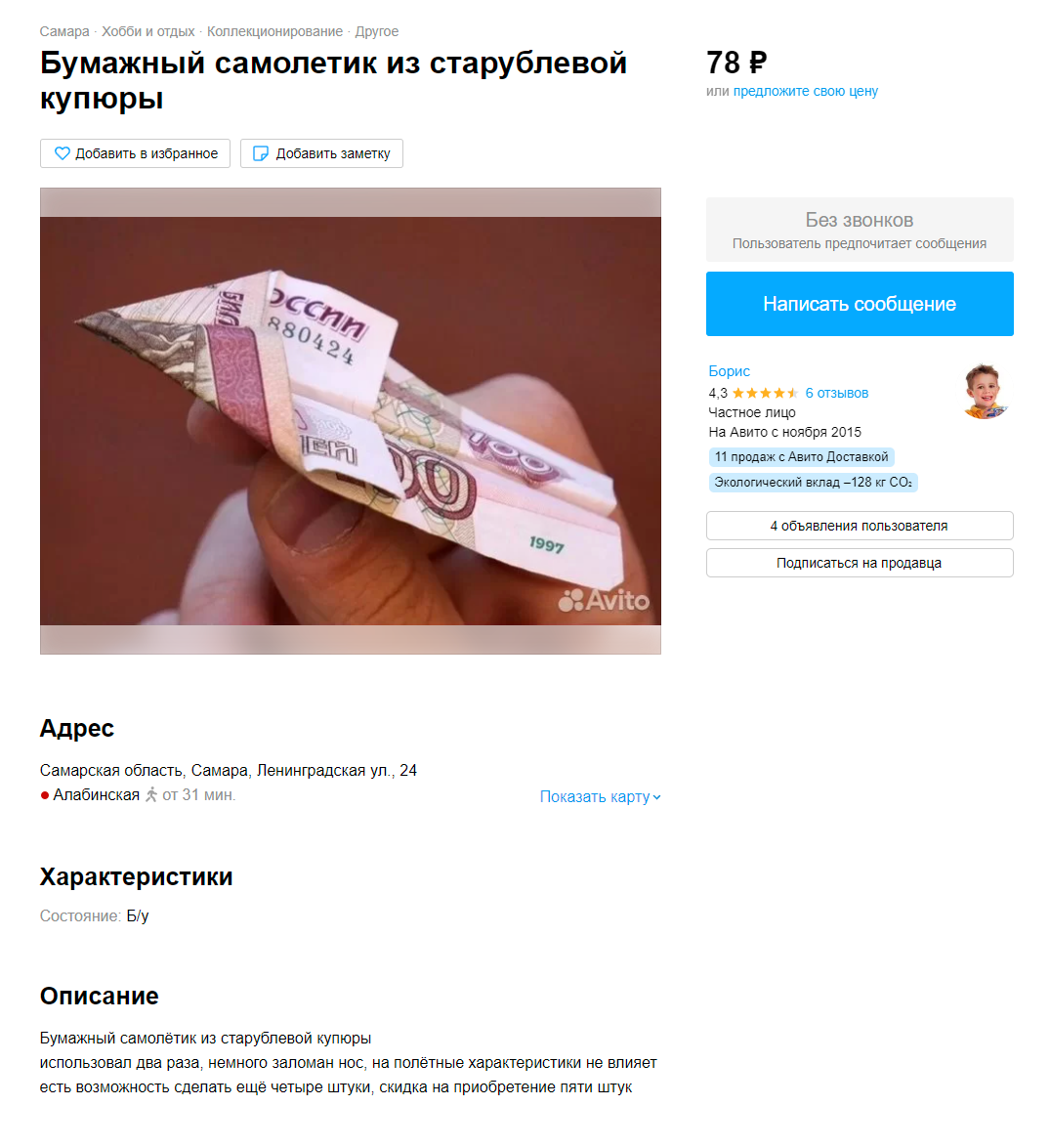Open Самара breadcrumb
This screenshot has width=1050, height=1148.
tap(64, 31)
